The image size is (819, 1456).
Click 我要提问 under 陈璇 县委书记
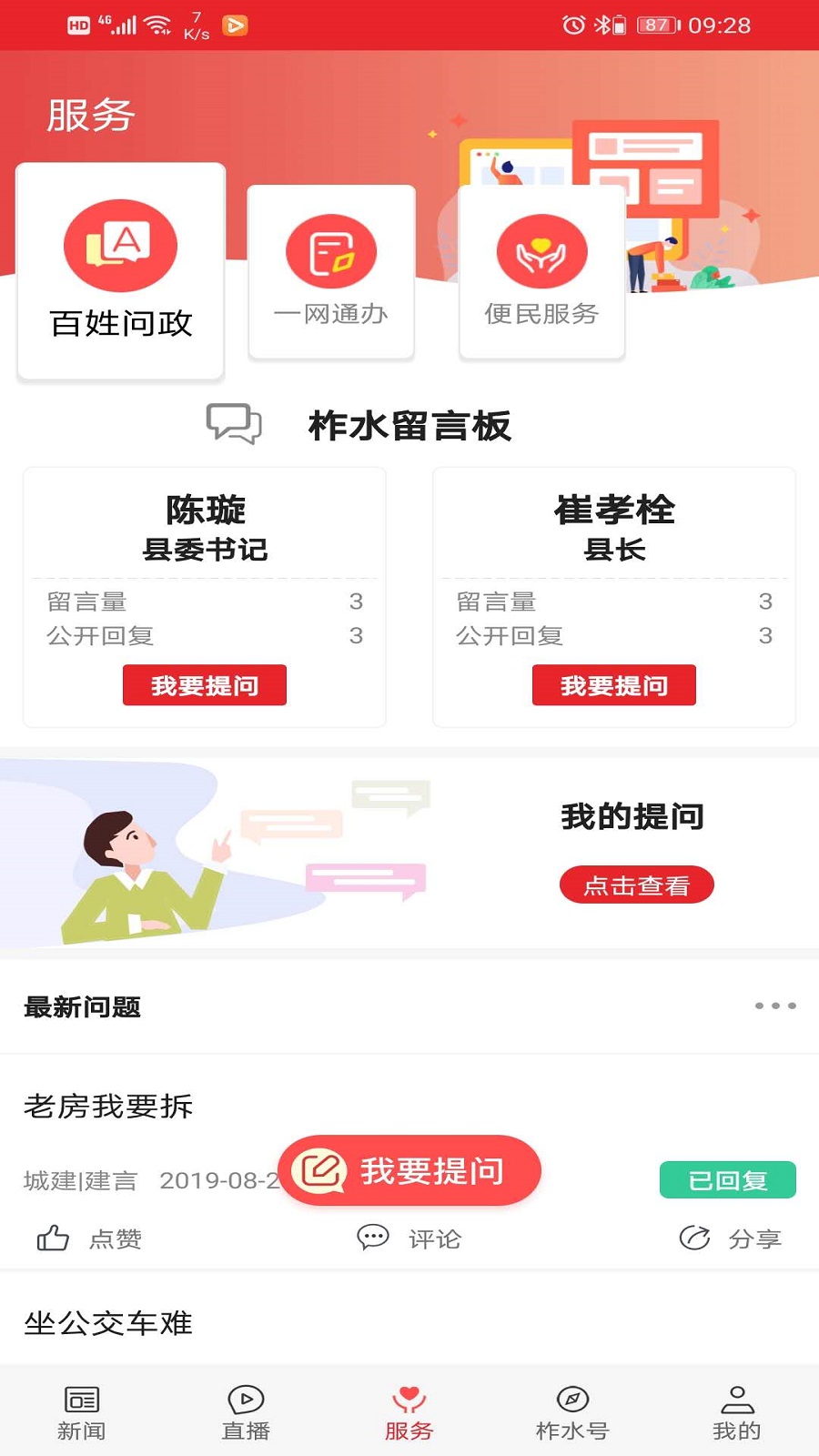coord(204,685)
